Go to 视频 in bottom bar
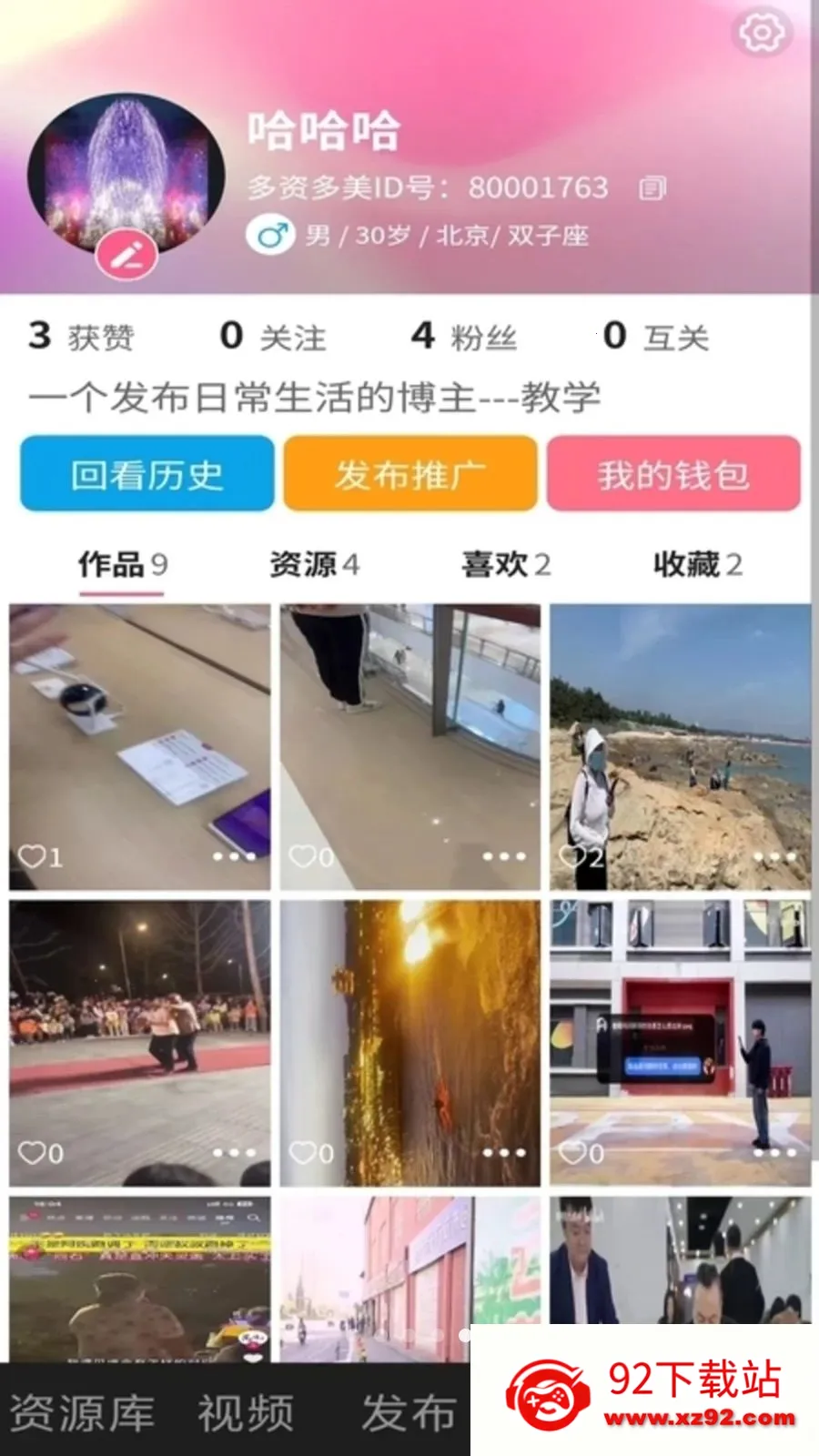 (x=246, y=1413)
